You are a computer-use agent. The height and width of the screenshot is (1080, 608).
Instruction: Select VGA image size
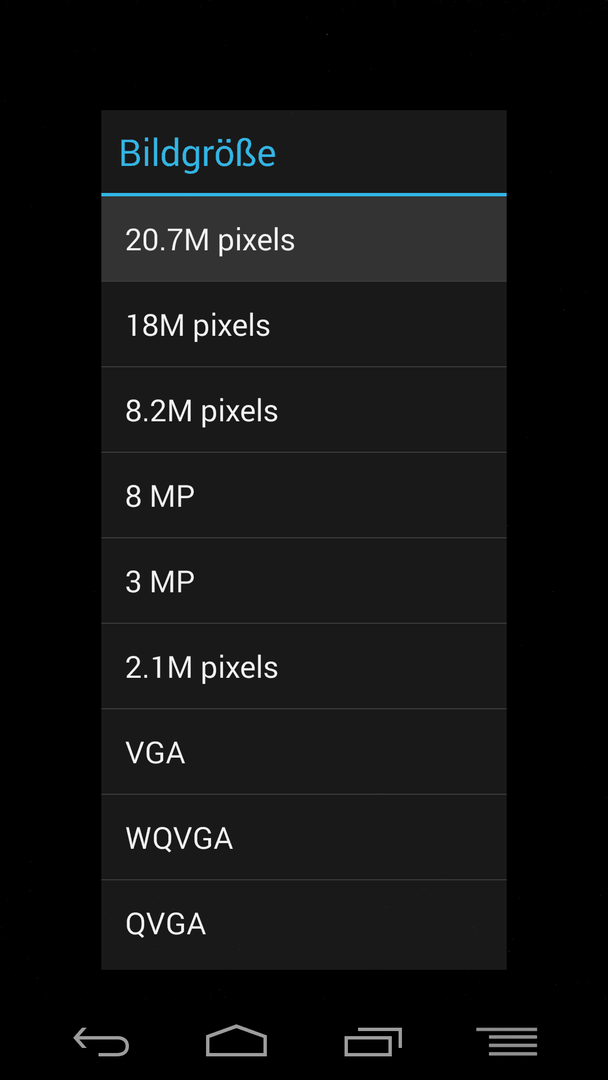pos(304,751)
